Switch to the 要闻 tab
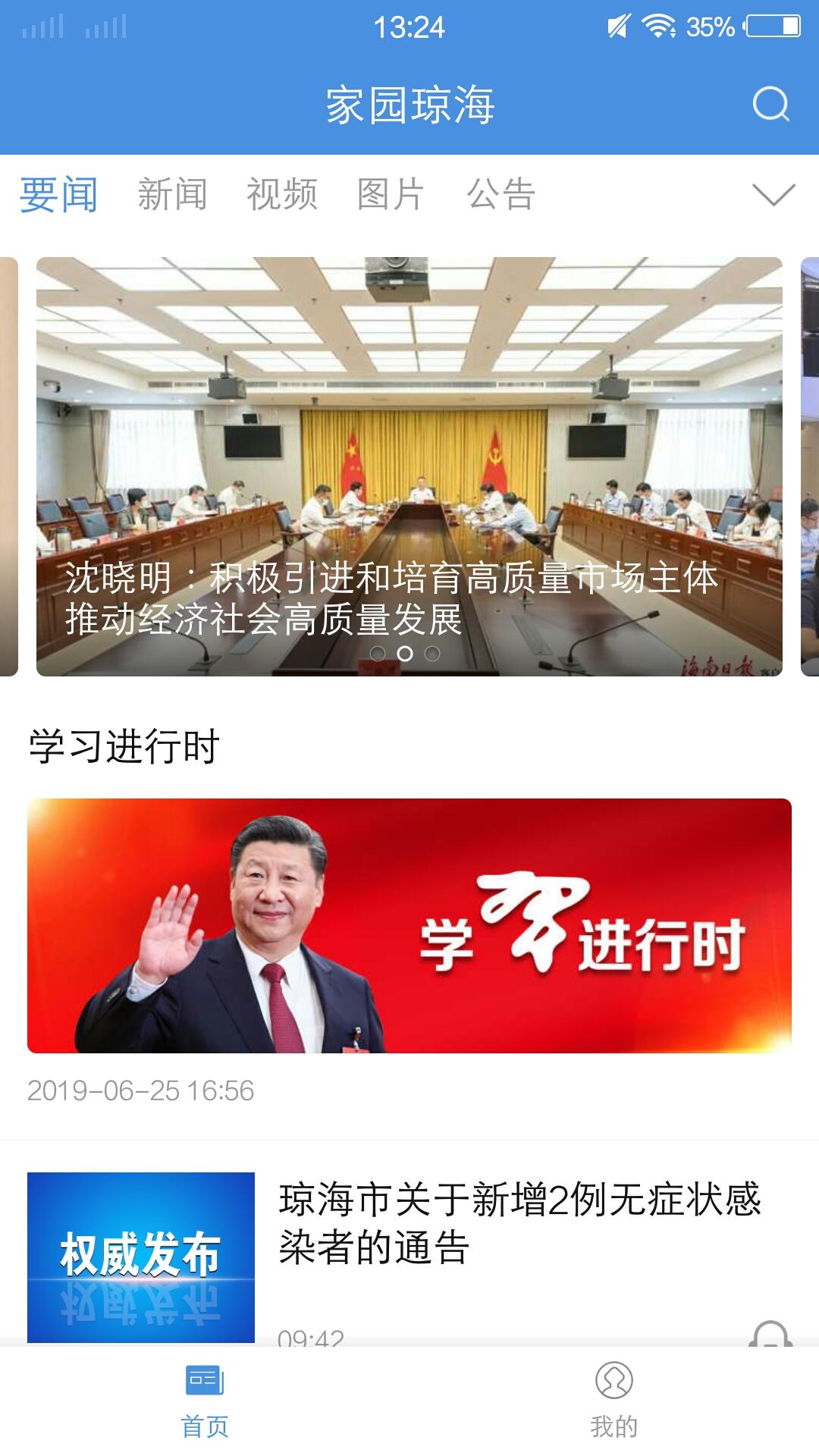The width and height of the screenshot is (819, 1456). click(x=58, y=195)
